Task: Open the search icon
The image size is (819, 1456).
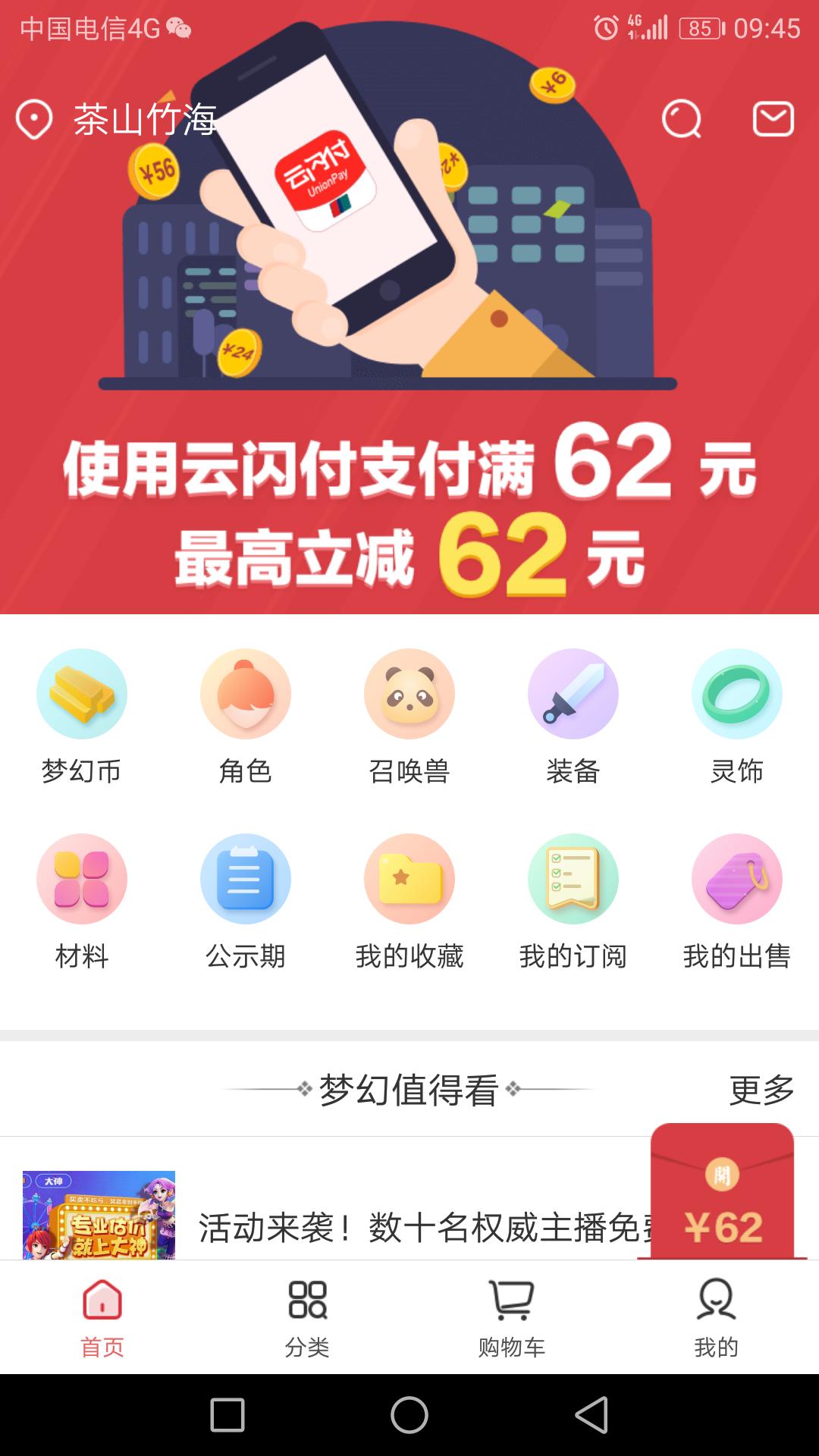Action: point(681,119)
